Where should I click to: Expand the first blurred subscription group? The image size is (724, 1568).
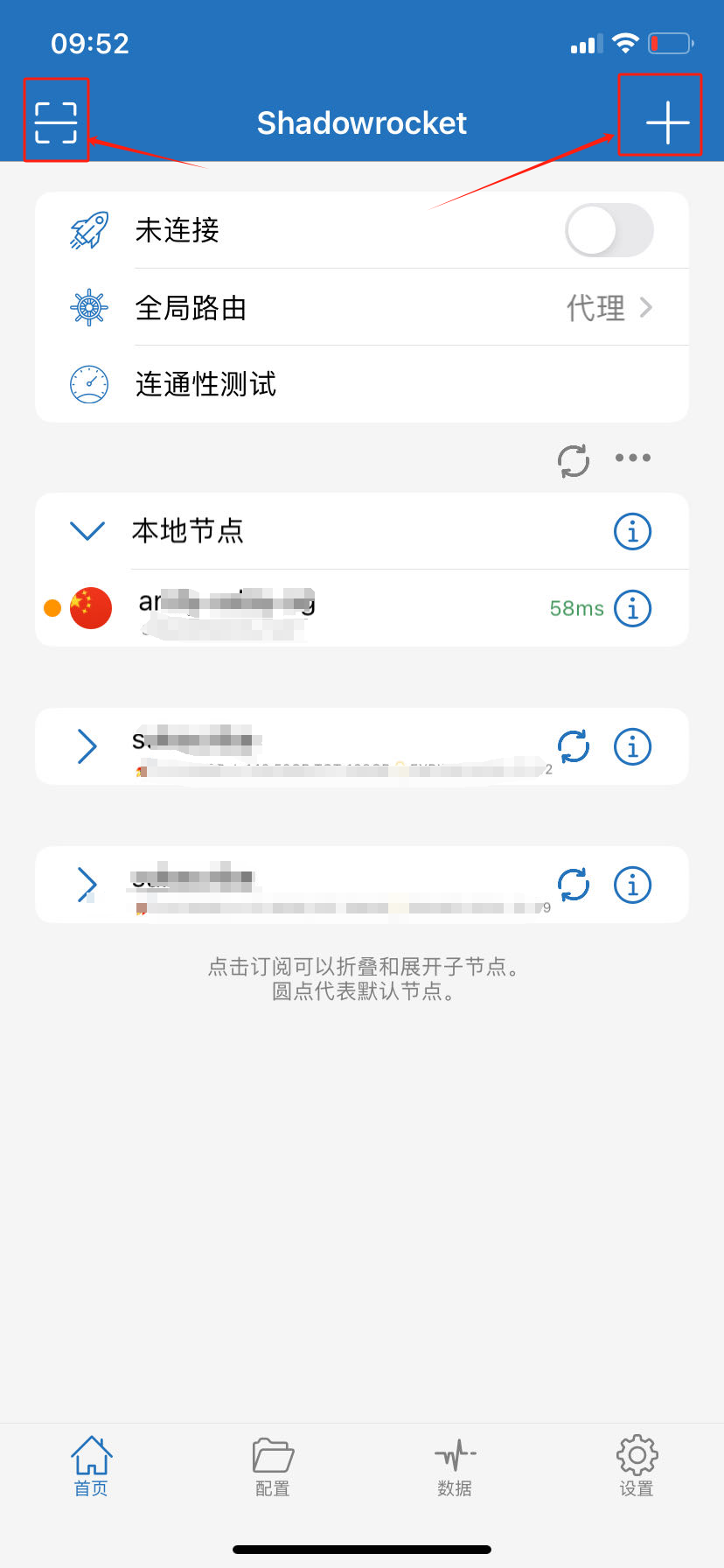87,746
